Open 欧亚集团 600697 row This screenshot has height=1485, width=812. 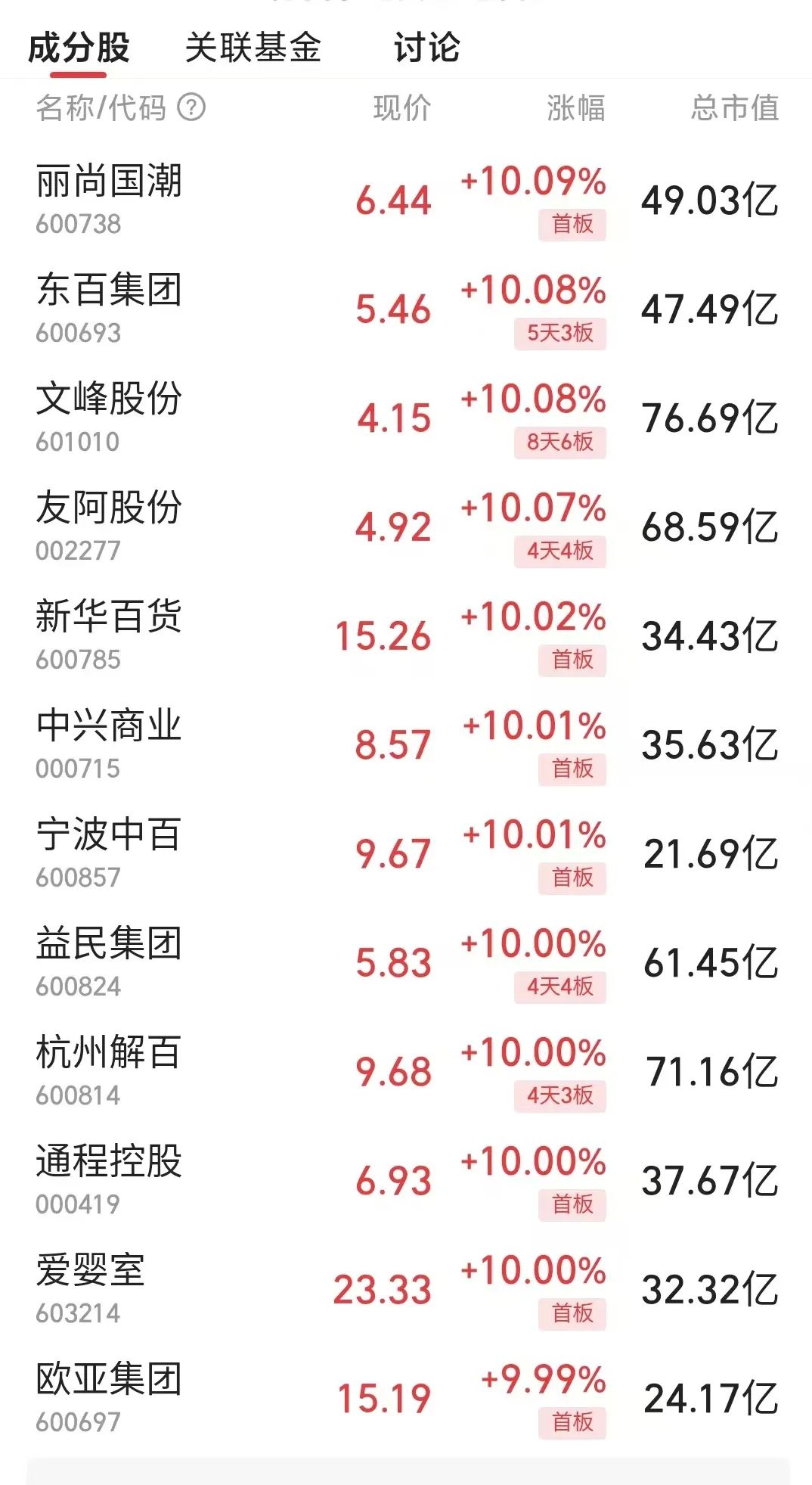[x=406, y=1399]
